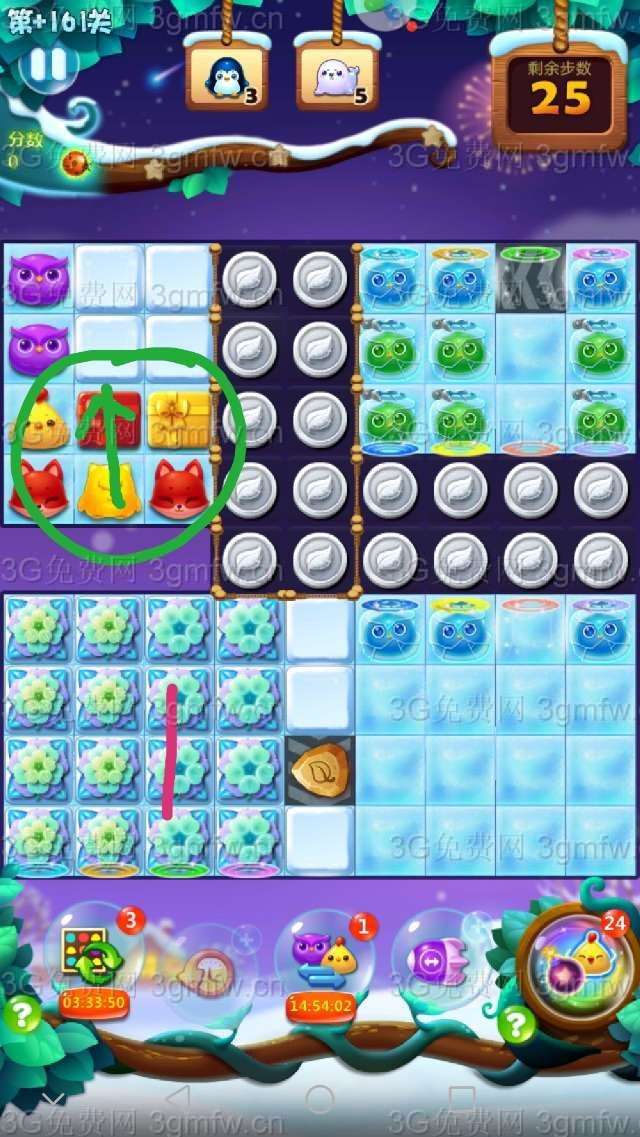640x1137 pixels.
Task: Open help beside the shuffle booster
Action: coord(20,1016)
